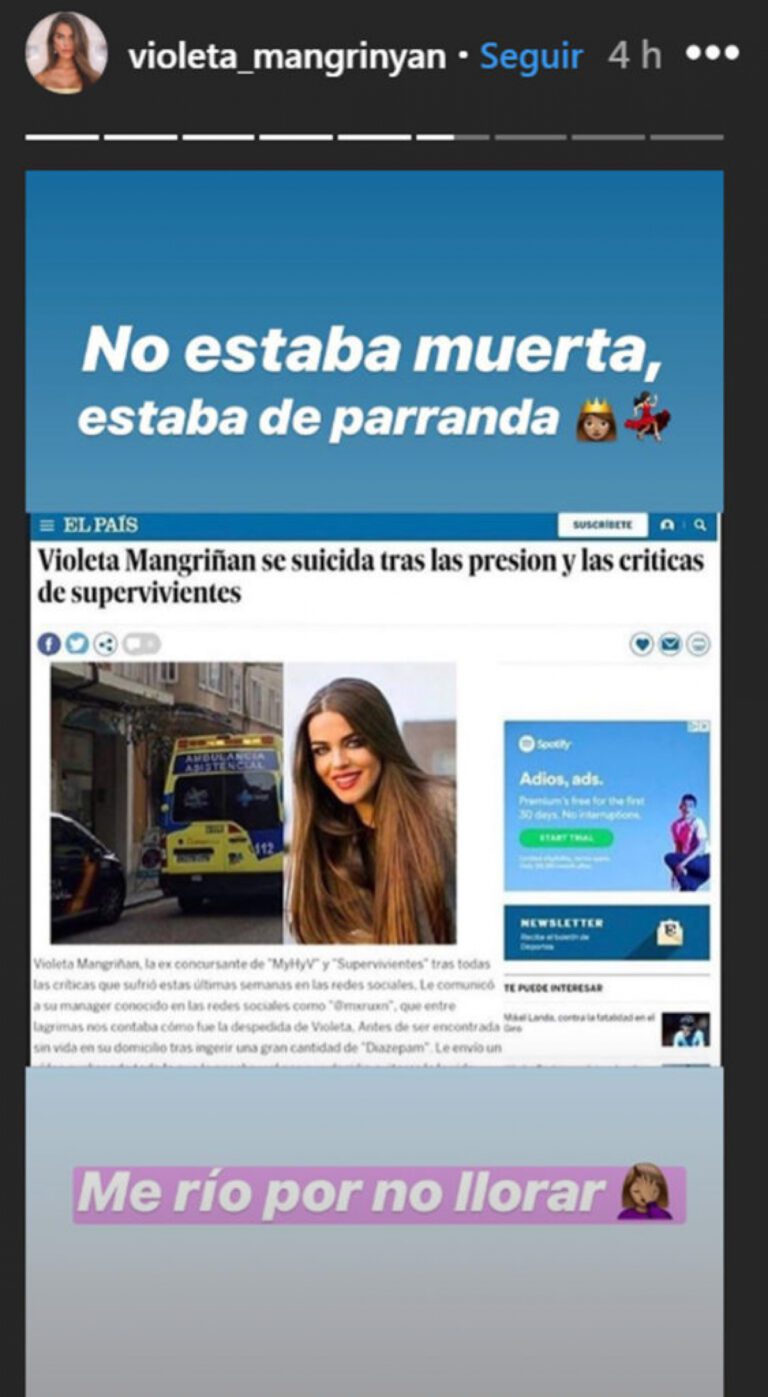
Task: Open violeta_mangrinyan's profile picture
Action: click(66, 53)
